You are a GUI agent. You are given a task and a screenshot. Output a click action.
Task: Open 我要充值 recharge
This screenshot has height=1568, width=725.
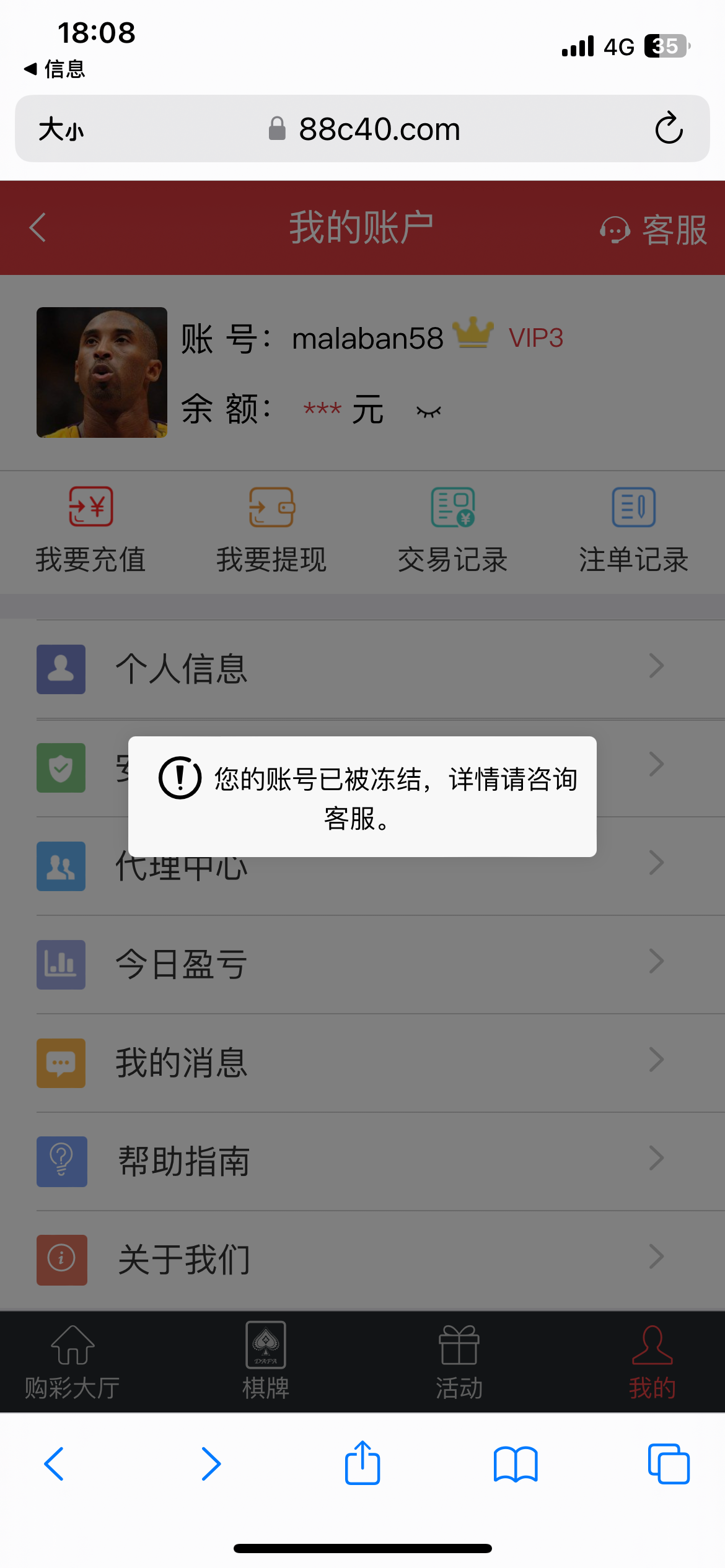pos(90,530)
